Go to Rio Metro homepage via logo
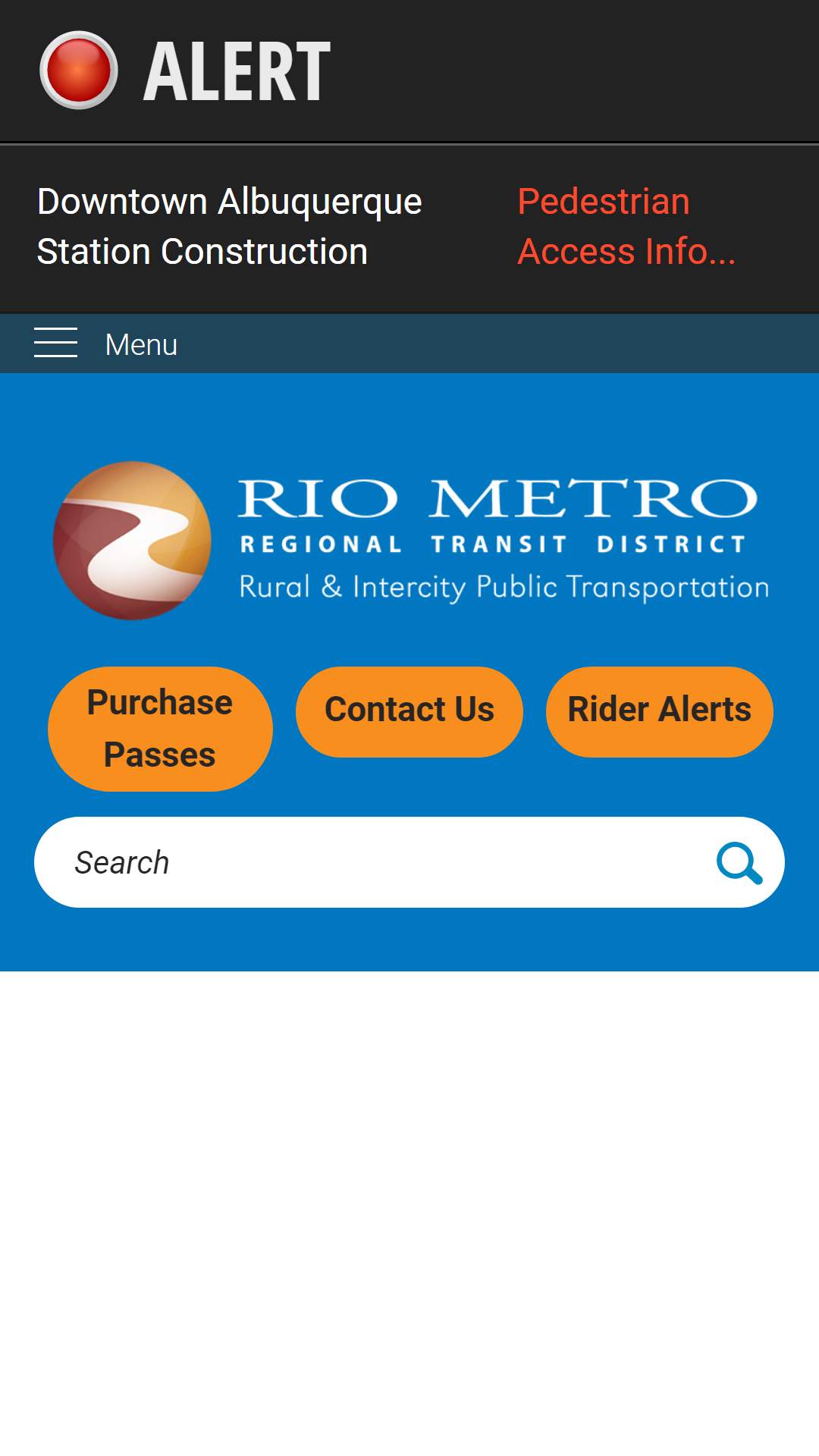 click(409, 540)
